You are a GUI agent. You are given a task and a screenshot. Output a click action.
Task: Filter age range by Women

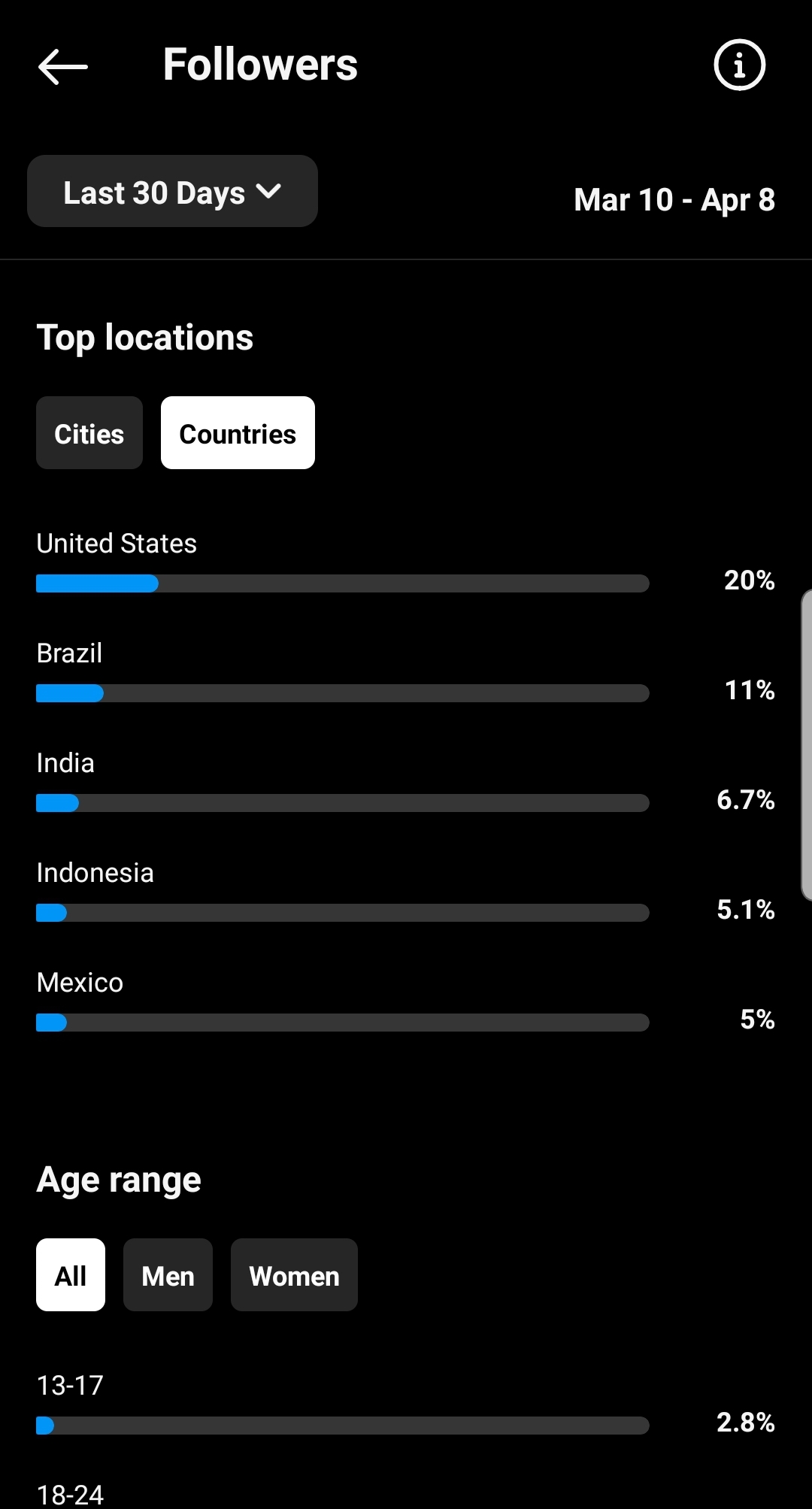pos(294,1275)
